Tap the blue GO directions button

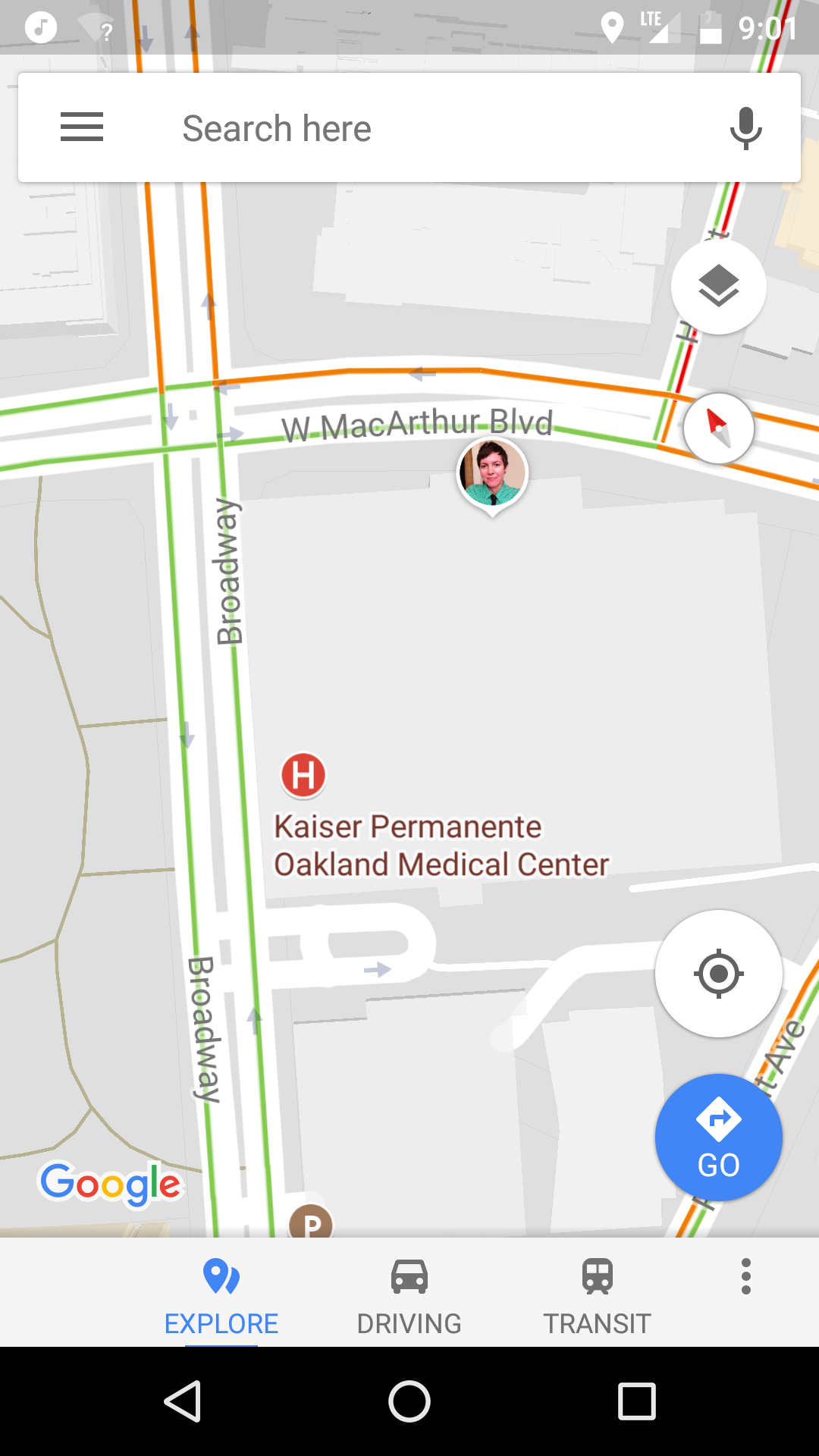(718, 1137)
